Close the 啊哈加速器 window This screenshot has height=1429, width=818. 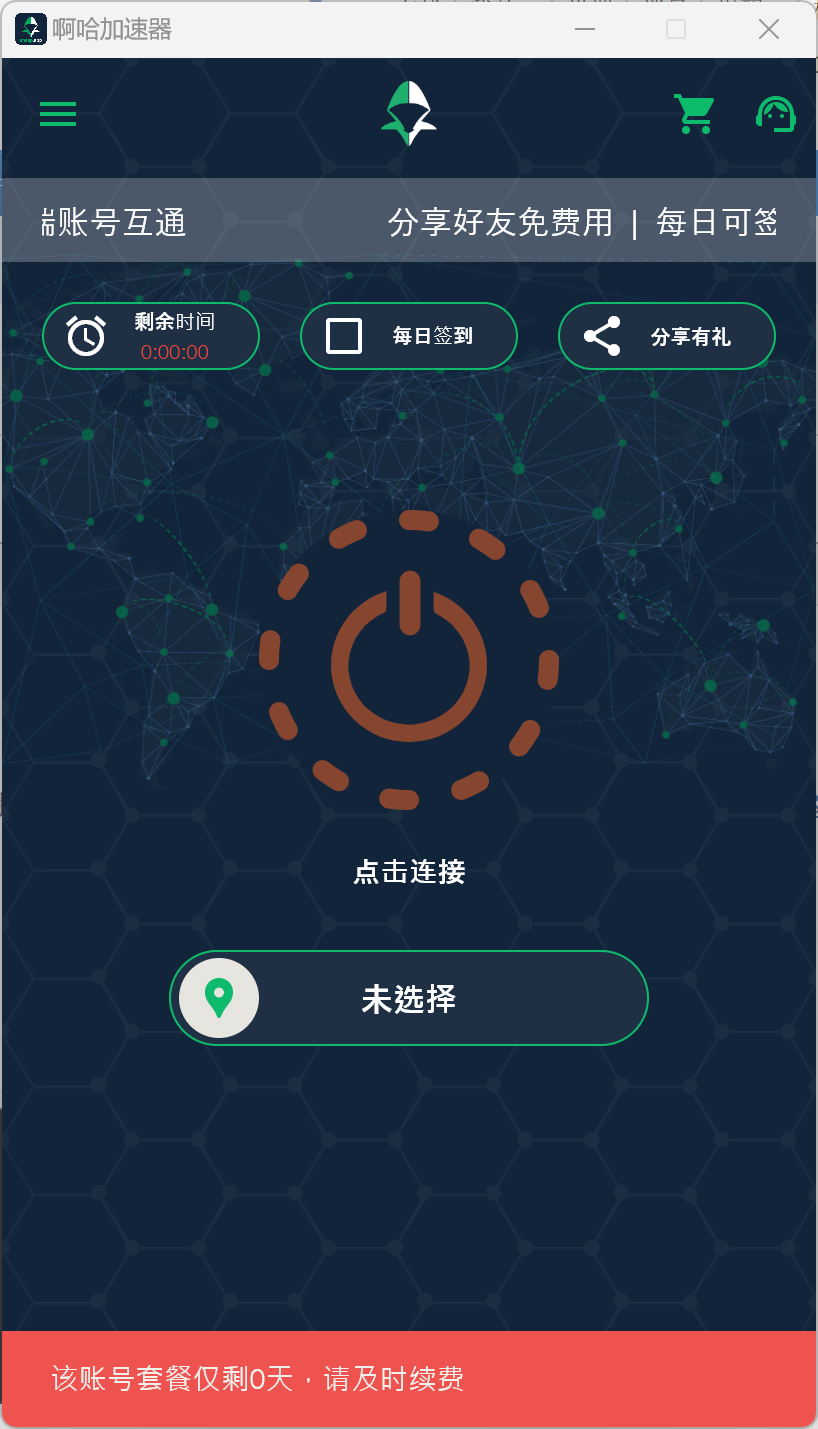tap(768, 29)
